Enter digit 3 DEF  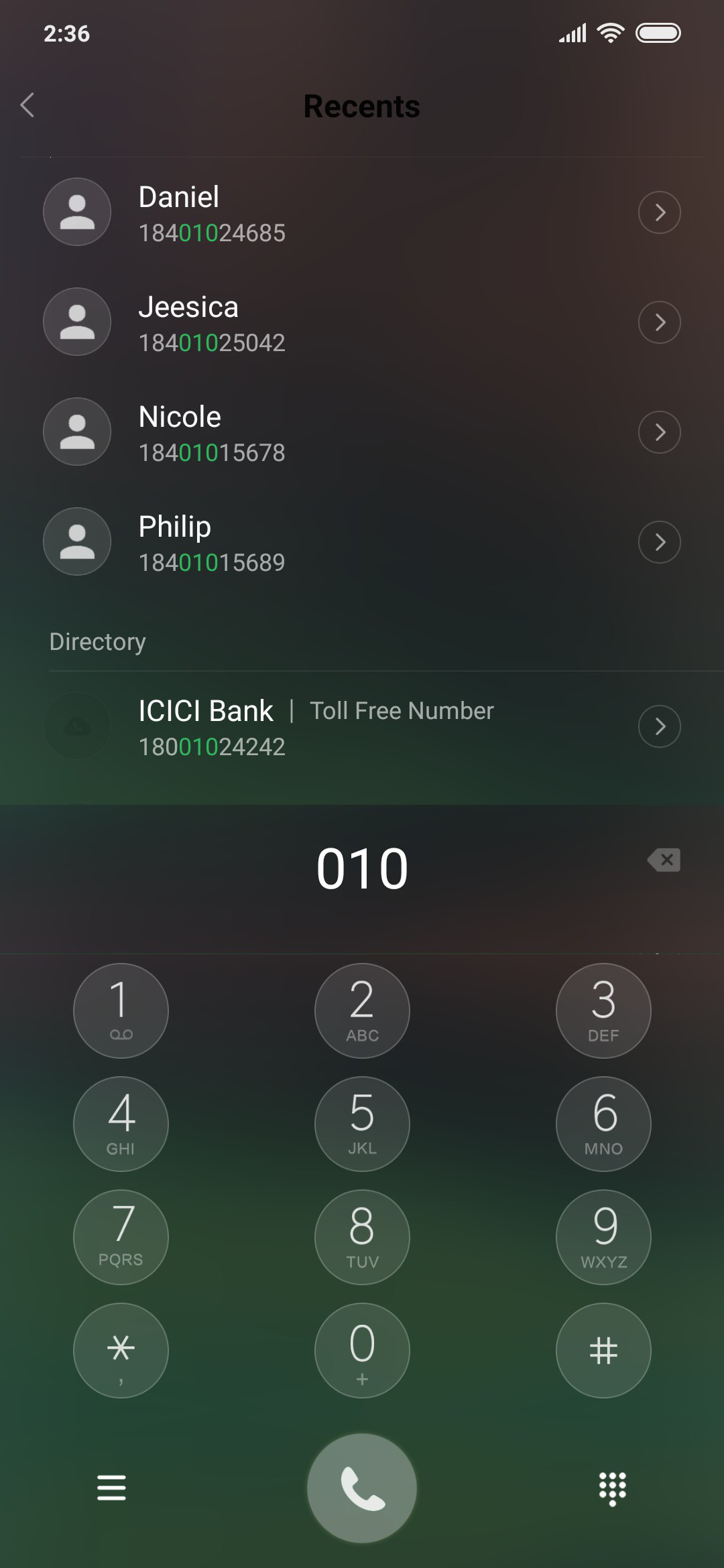pos(603,1010)
